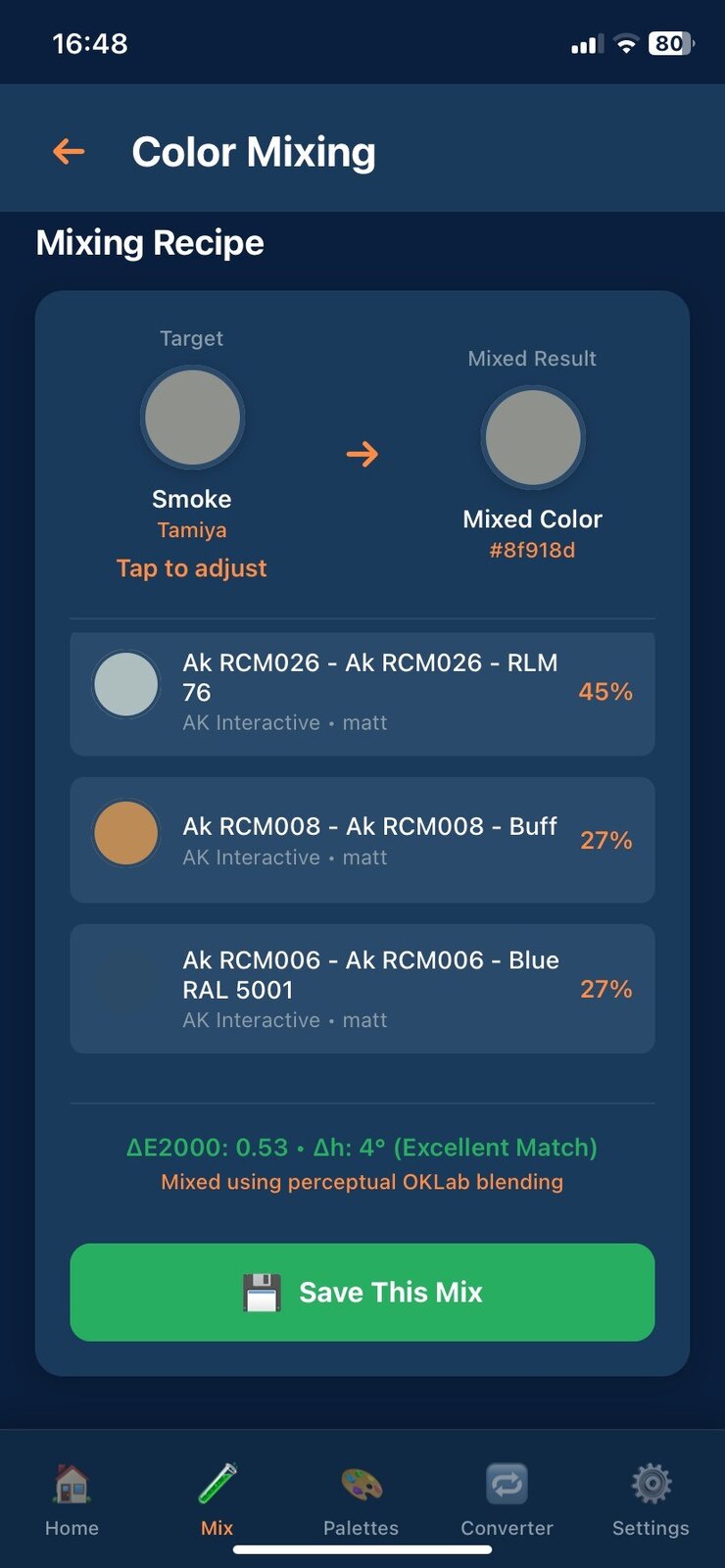The width and height of the screenshot is (725, 1568).
Task: Switch to the Home tab
Action: (x=72, y=1499)
